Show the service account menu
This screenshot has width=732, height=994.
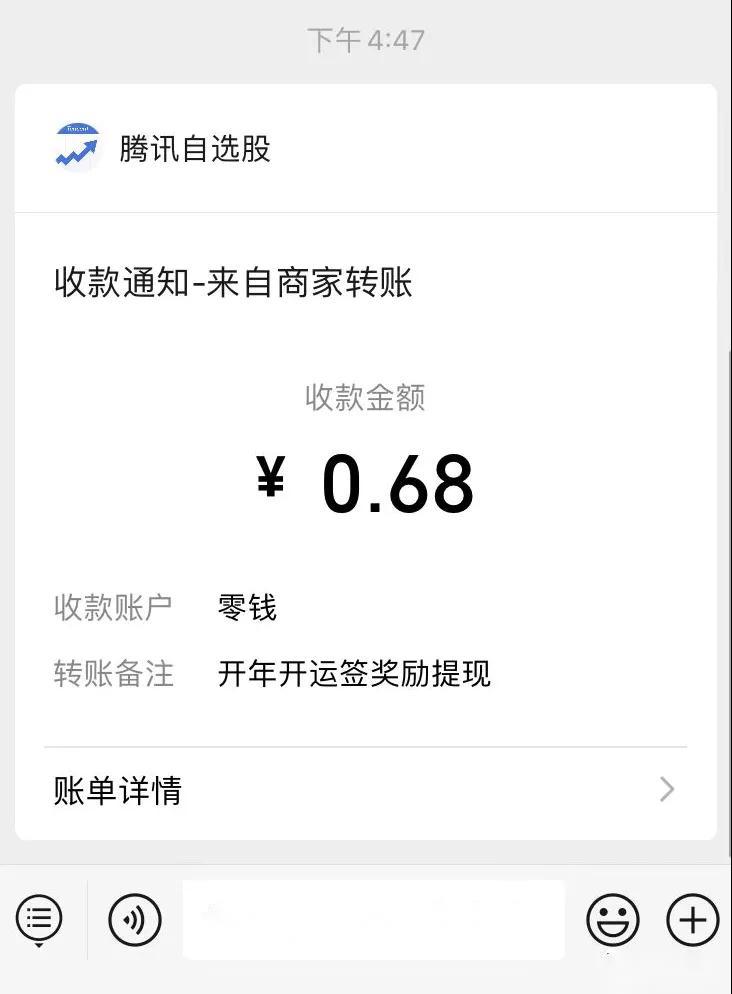[39, 919]
